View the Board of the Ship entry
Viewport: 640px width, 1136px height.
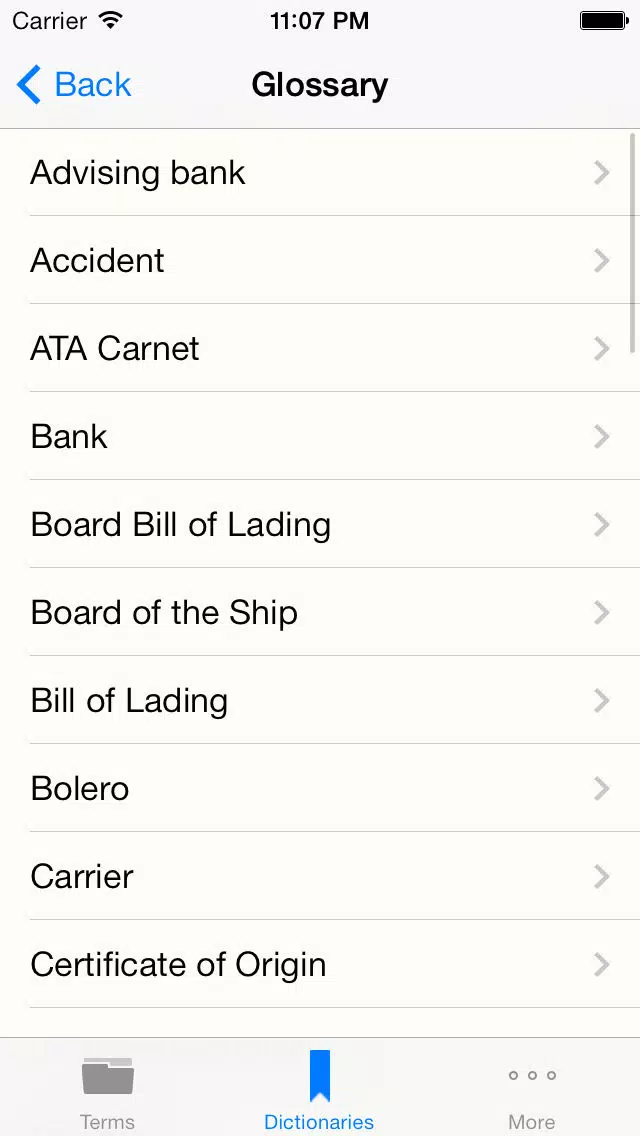pyautogui.click(x=320, y=612)
